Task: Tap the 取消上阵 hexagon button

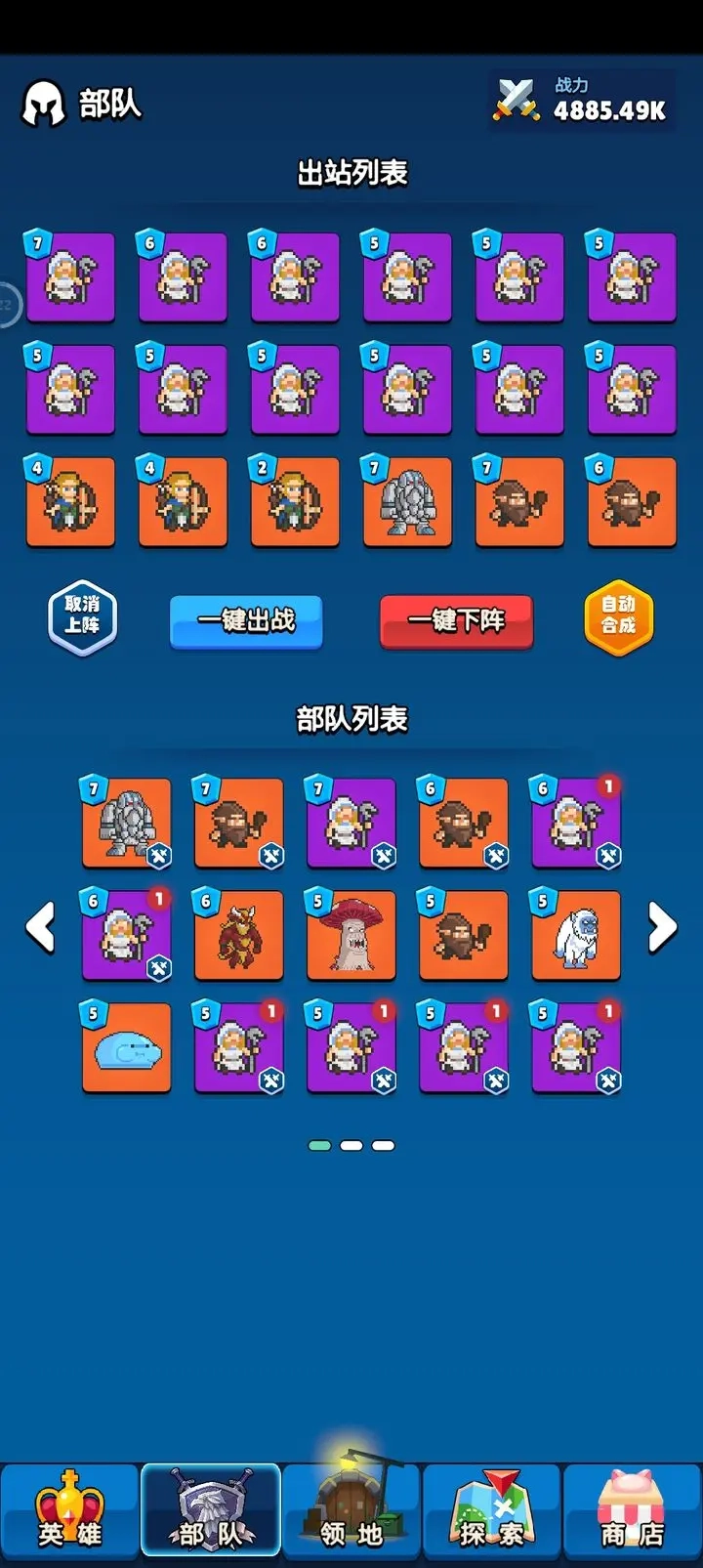Action: [83, 617]
